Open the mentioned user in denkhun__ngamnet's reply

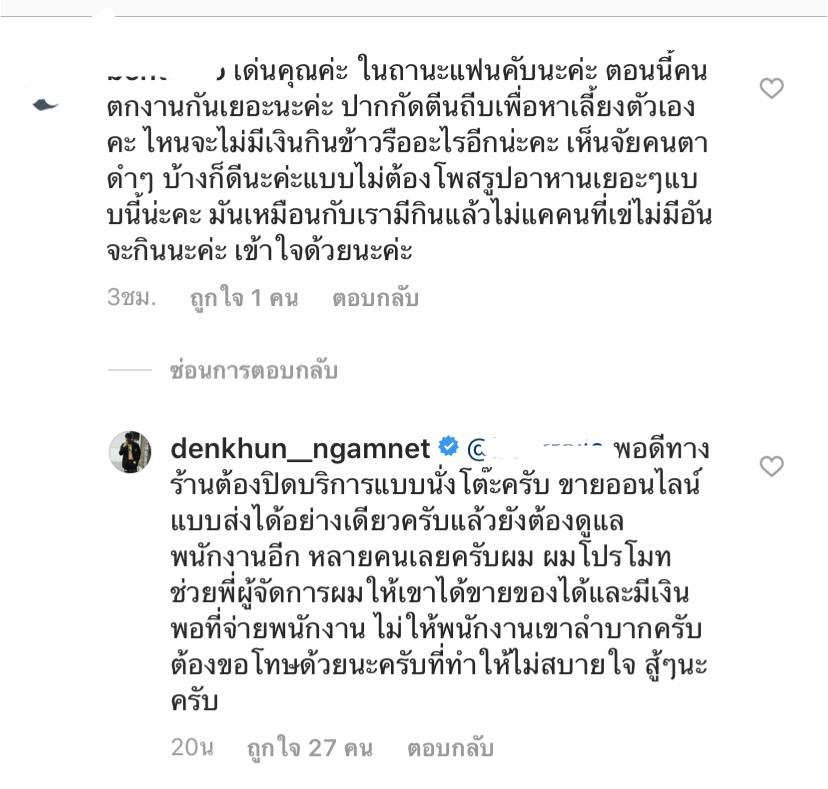point(538,447)
